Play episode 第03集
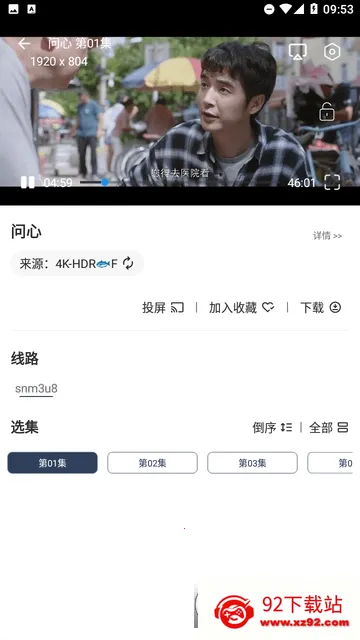Viewport: 360px width, 640px height. pyautogui.click(x=252, y=463)
